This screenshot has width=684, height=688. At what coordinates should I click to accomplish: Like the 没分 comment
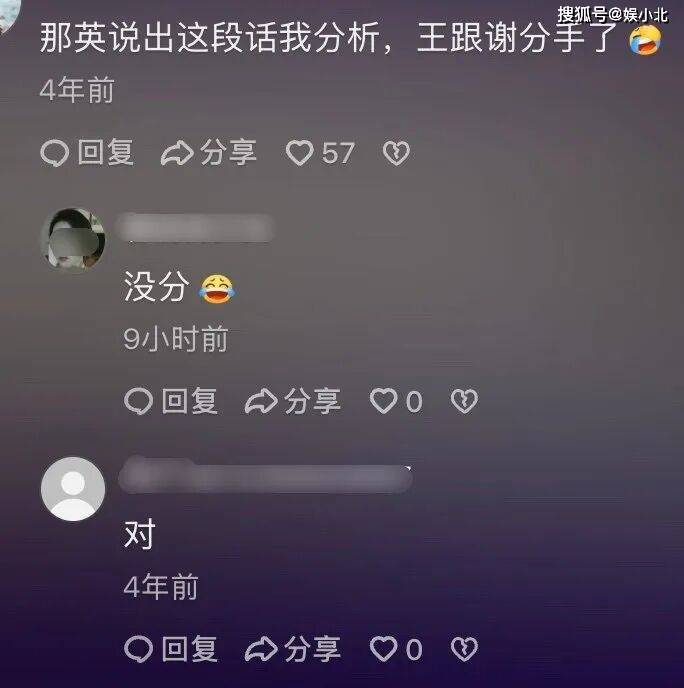[384, 402]
